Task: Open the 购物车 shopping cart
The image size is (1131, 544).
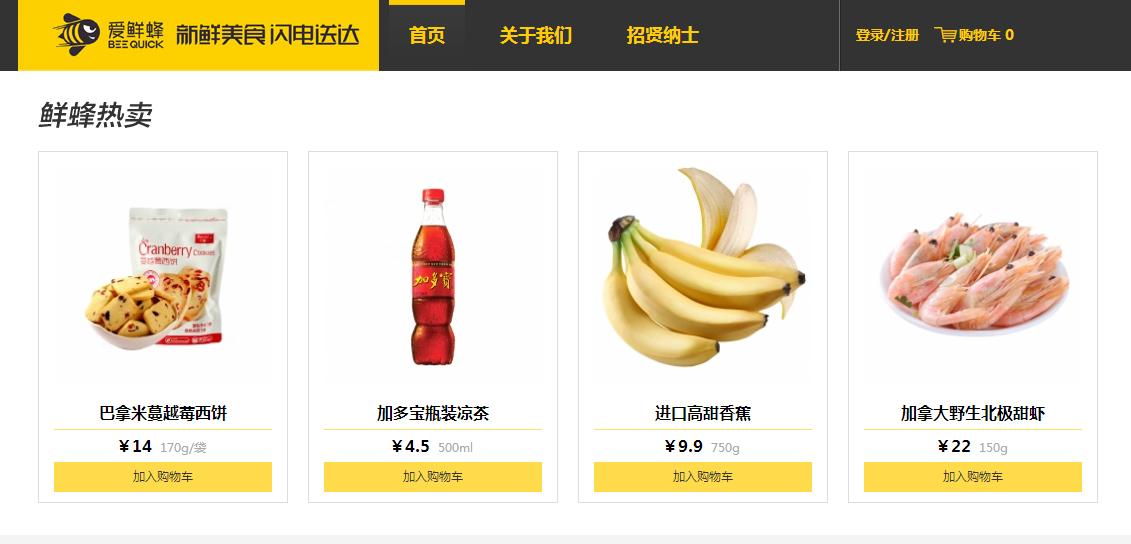Action: [974, 35]
